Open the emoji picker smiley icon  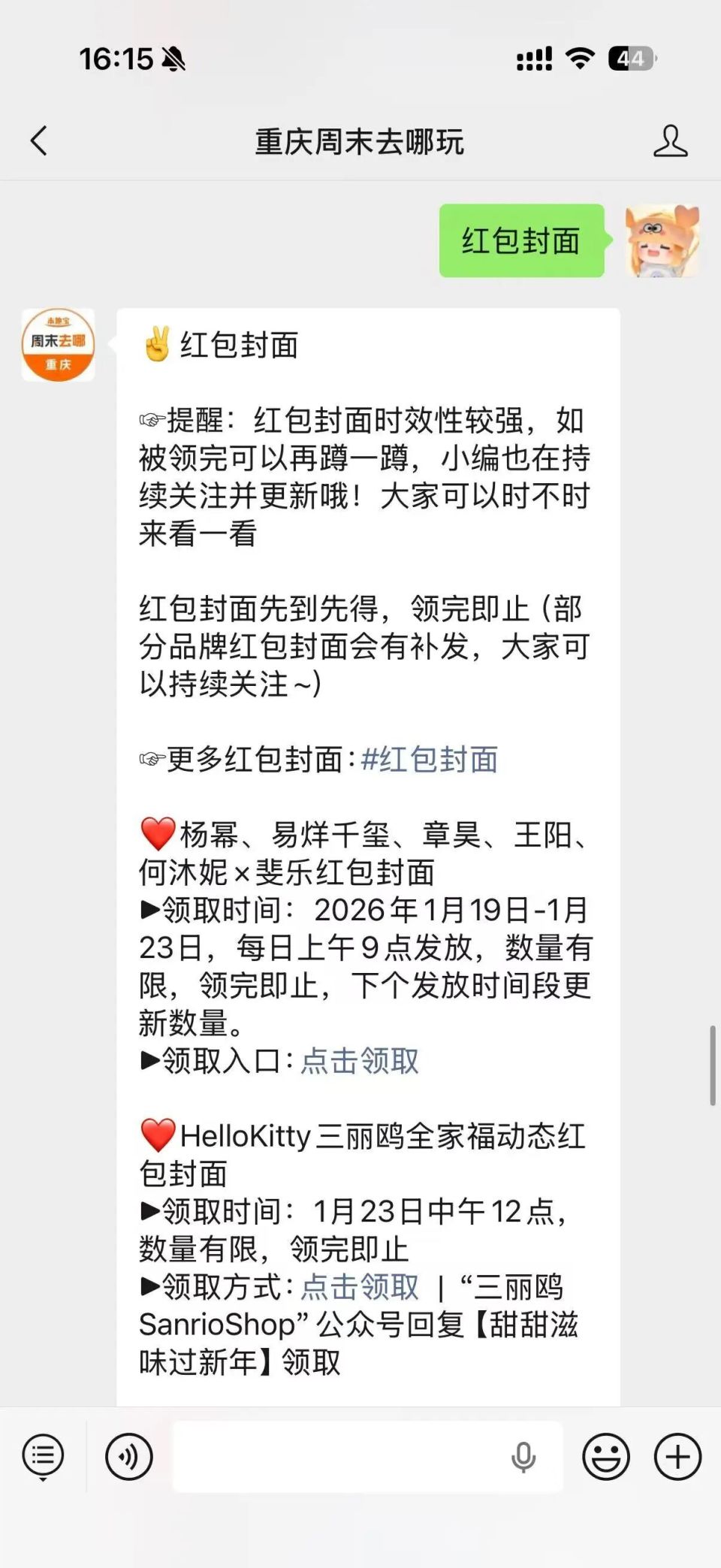click(605, 1456)
